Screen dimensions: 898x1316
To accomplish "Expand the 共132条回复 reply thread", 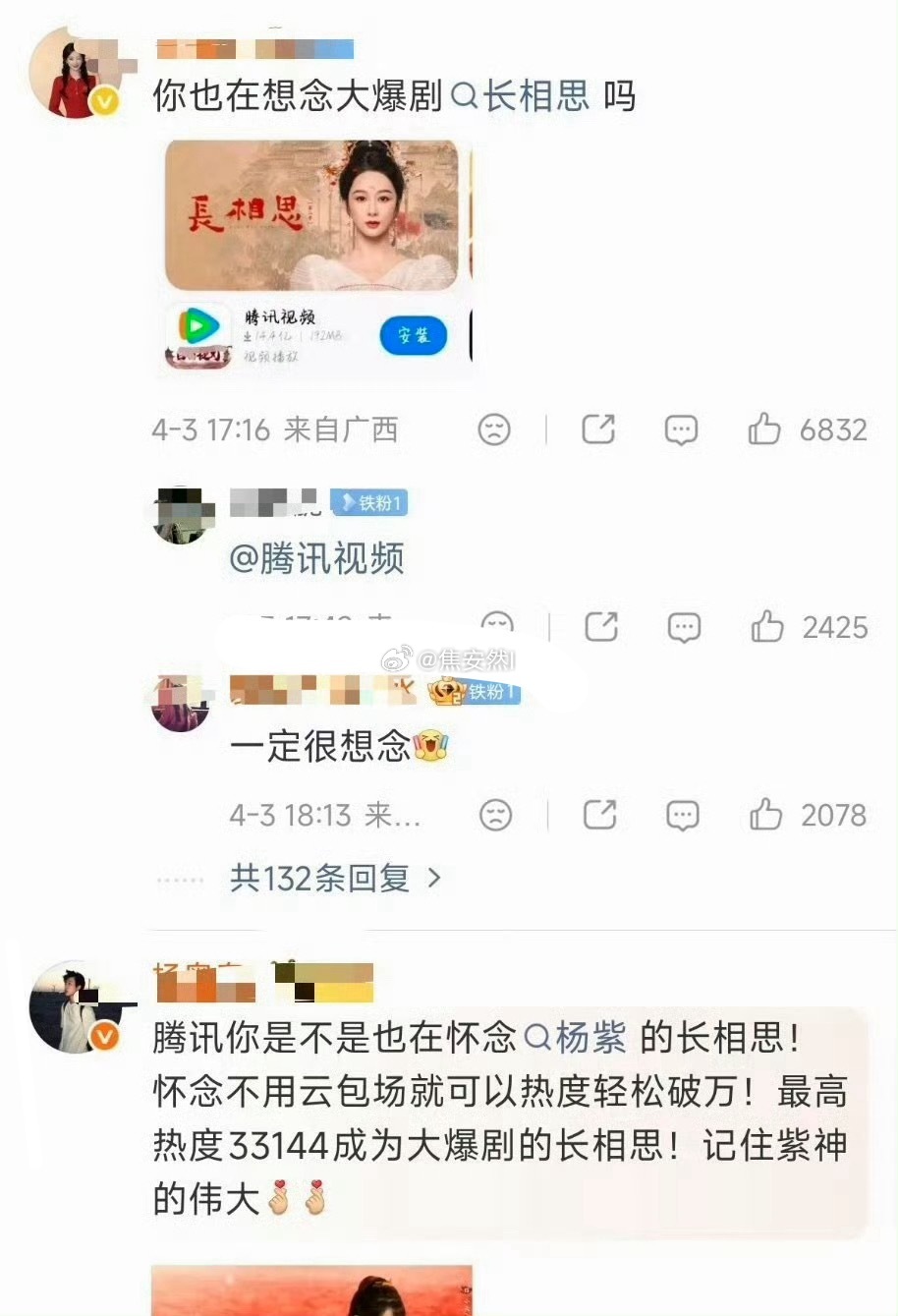I will pos(319,880).
